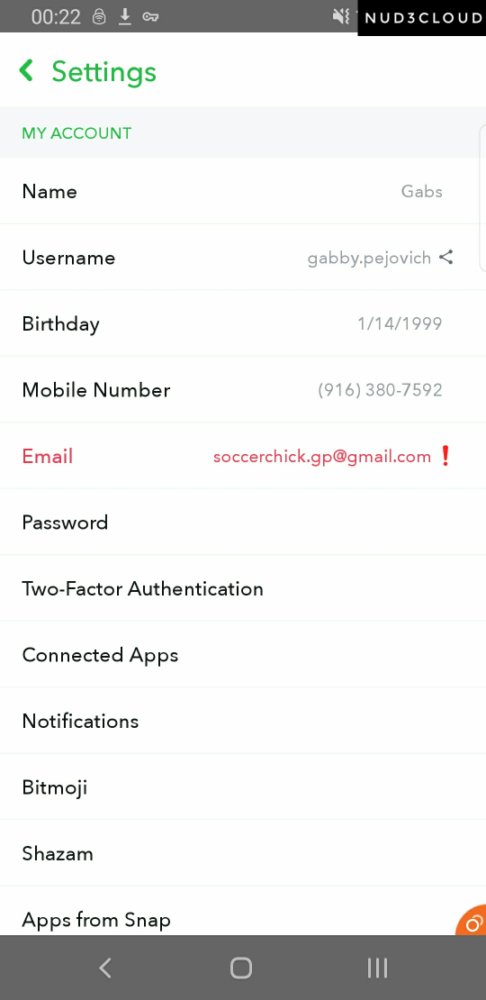The image size is (486, 1000).
Task: Open the Birthday row
Action: click(x=243, y=323)
